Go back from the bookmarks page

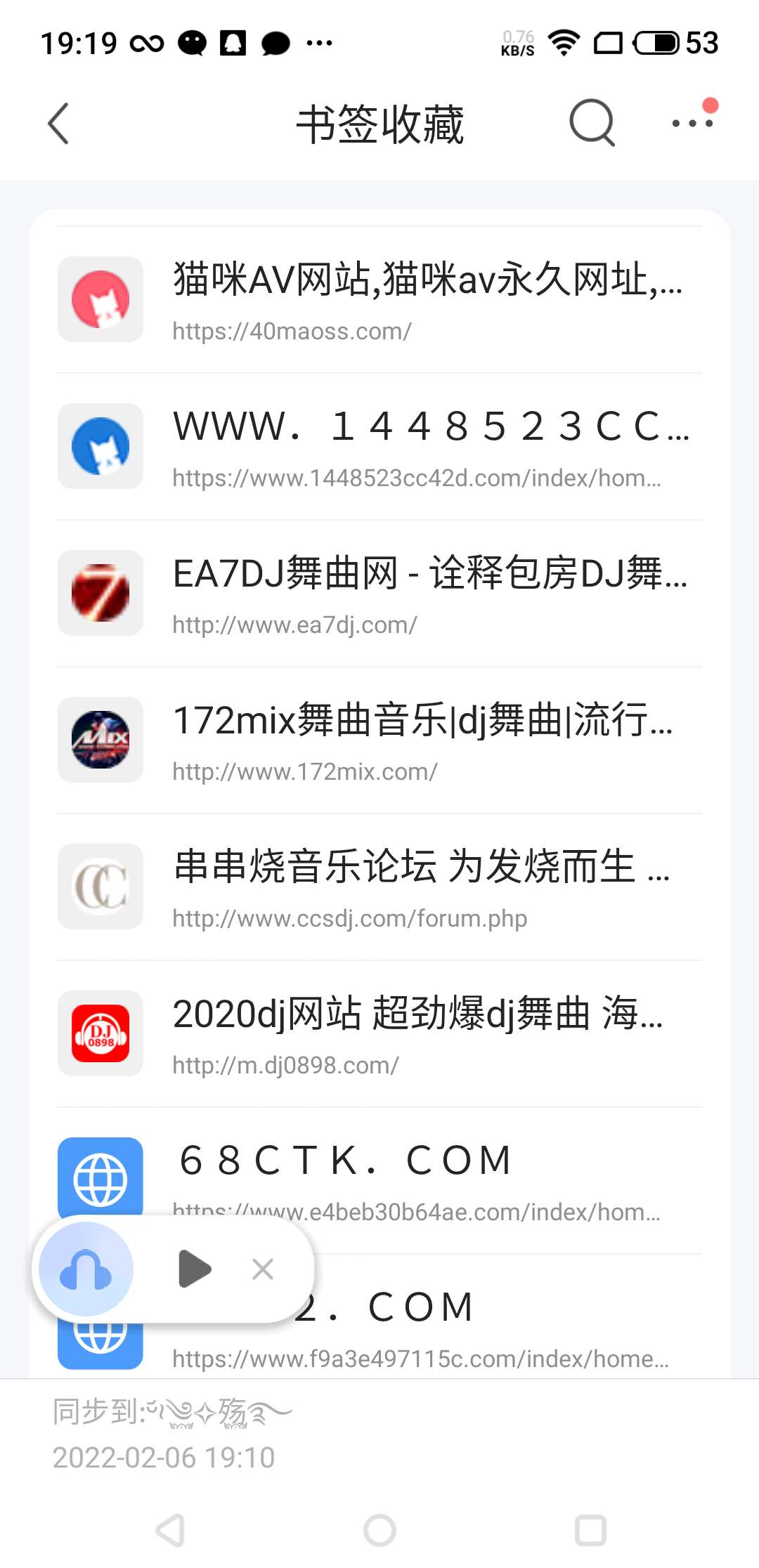[59, 124]
